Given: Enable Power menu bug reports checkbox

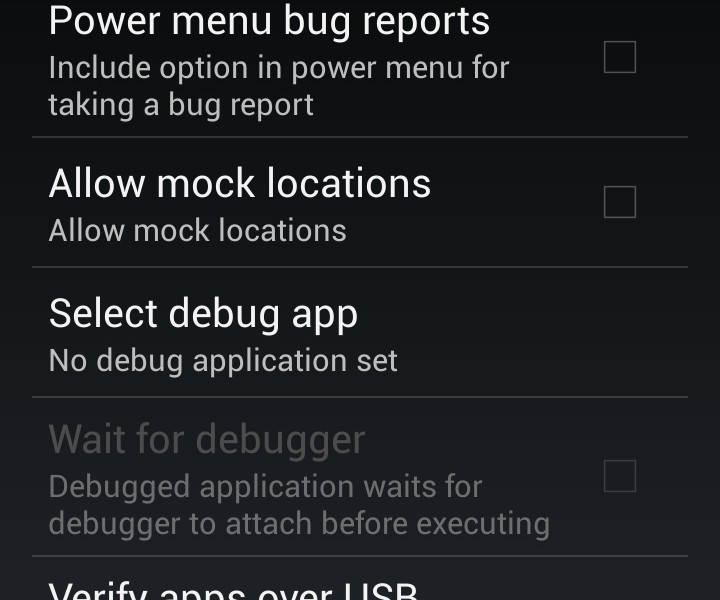Looking at the screenshot, I should pyautogui.click(x=619, y=58).
